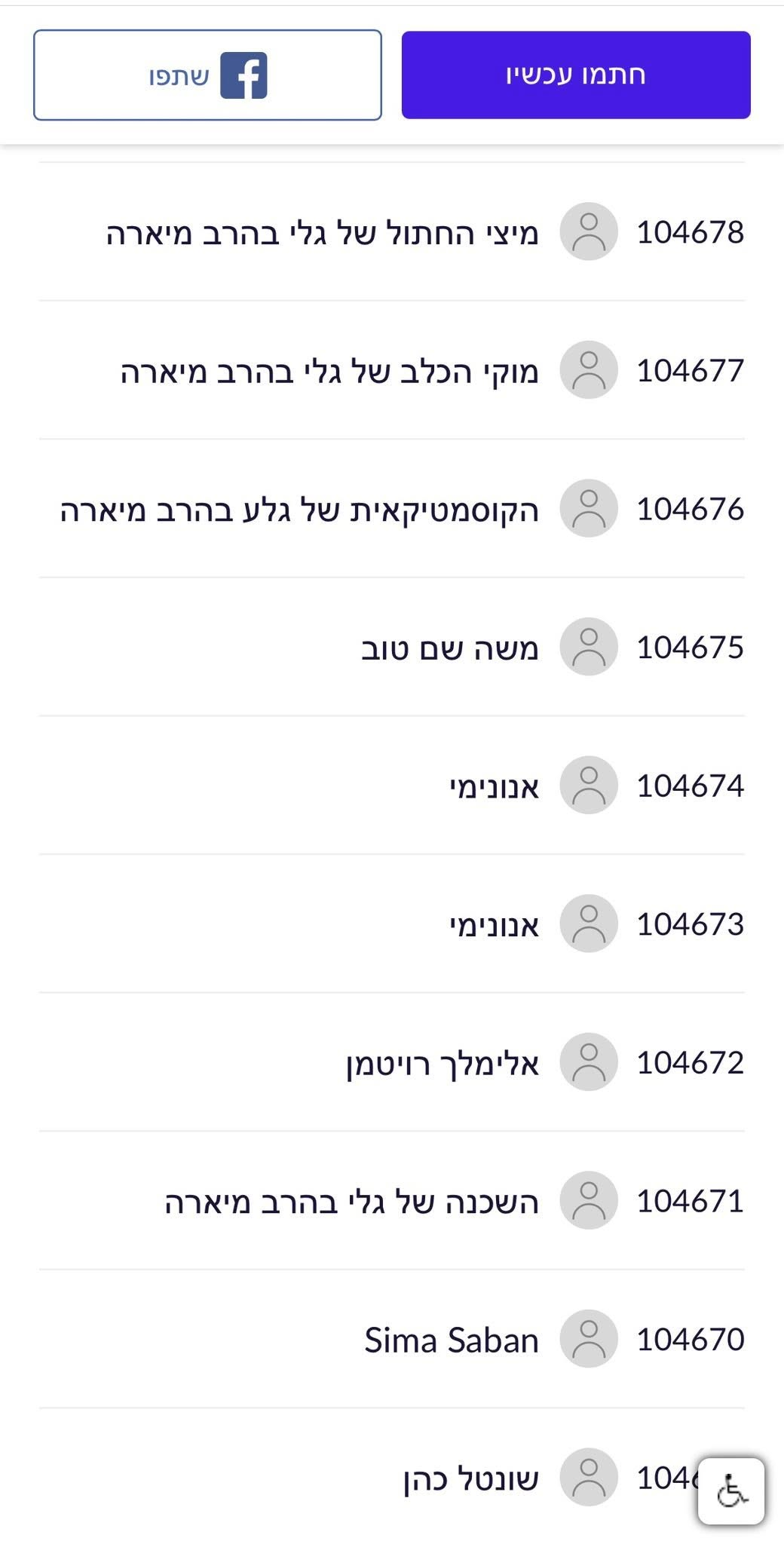Click the avatar icon beside signature 104678
Image resolution: width=784 pixels, height=1544 pixels.
(x=590, y=234)
